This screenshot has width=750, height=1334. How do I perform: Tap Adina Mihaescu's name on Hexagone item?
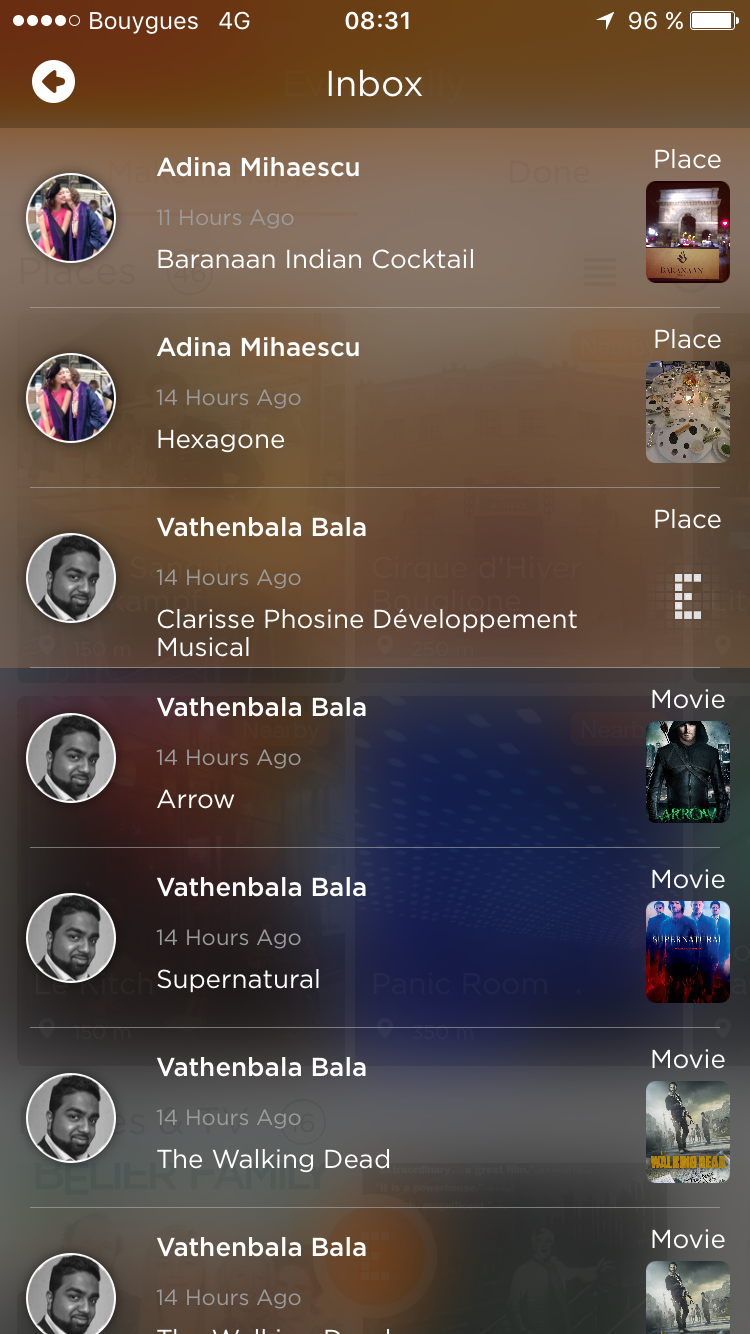click(x=257, y=347)
